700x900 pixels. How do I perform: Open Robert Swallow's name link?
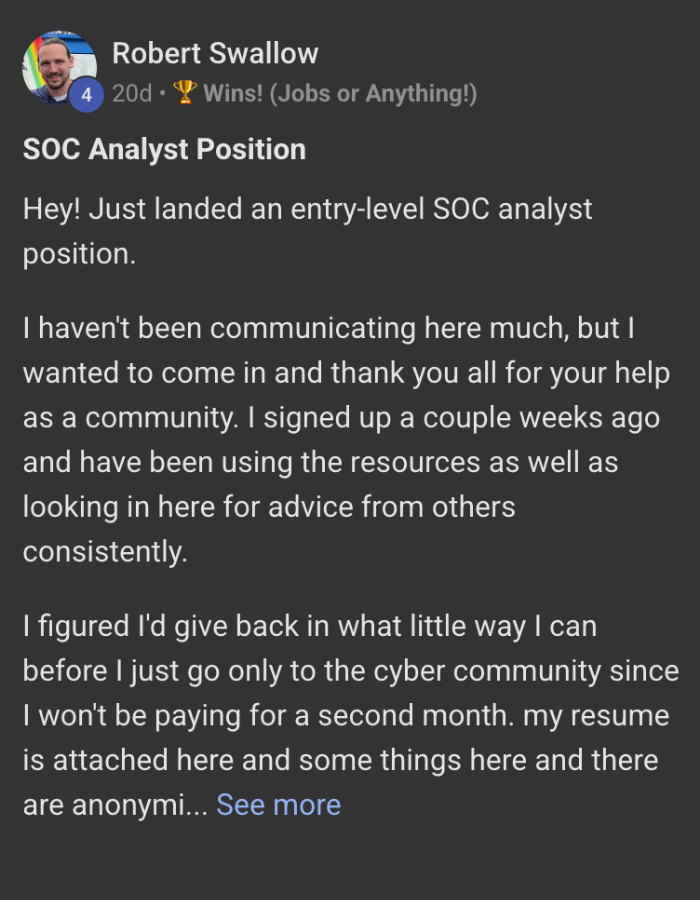pos(215,53)
